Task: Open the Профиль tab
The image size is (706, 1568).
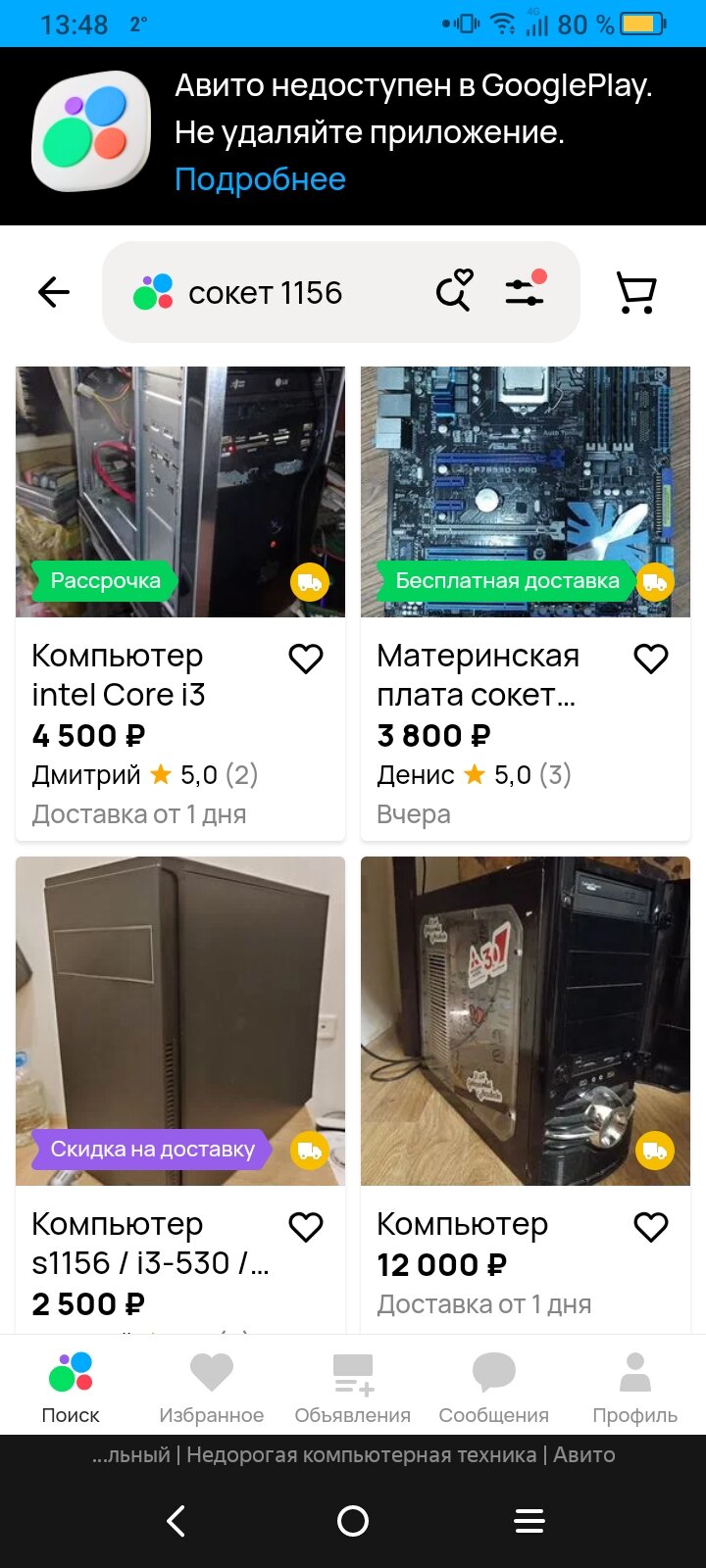Action: coord(635,1386)
